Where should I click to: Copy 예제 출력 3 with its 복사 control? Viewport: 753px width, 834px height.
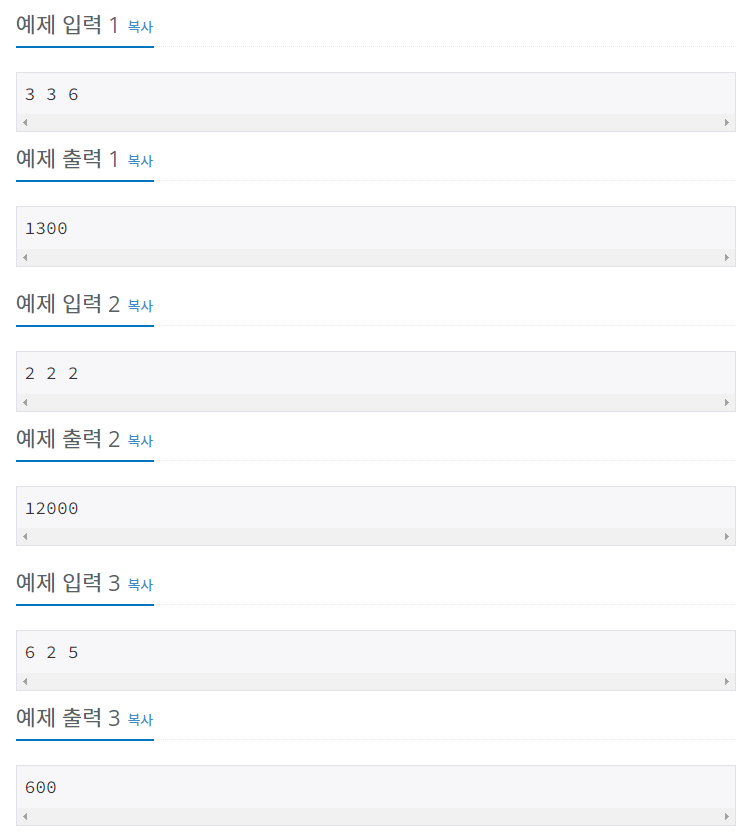tap(140, 720)
